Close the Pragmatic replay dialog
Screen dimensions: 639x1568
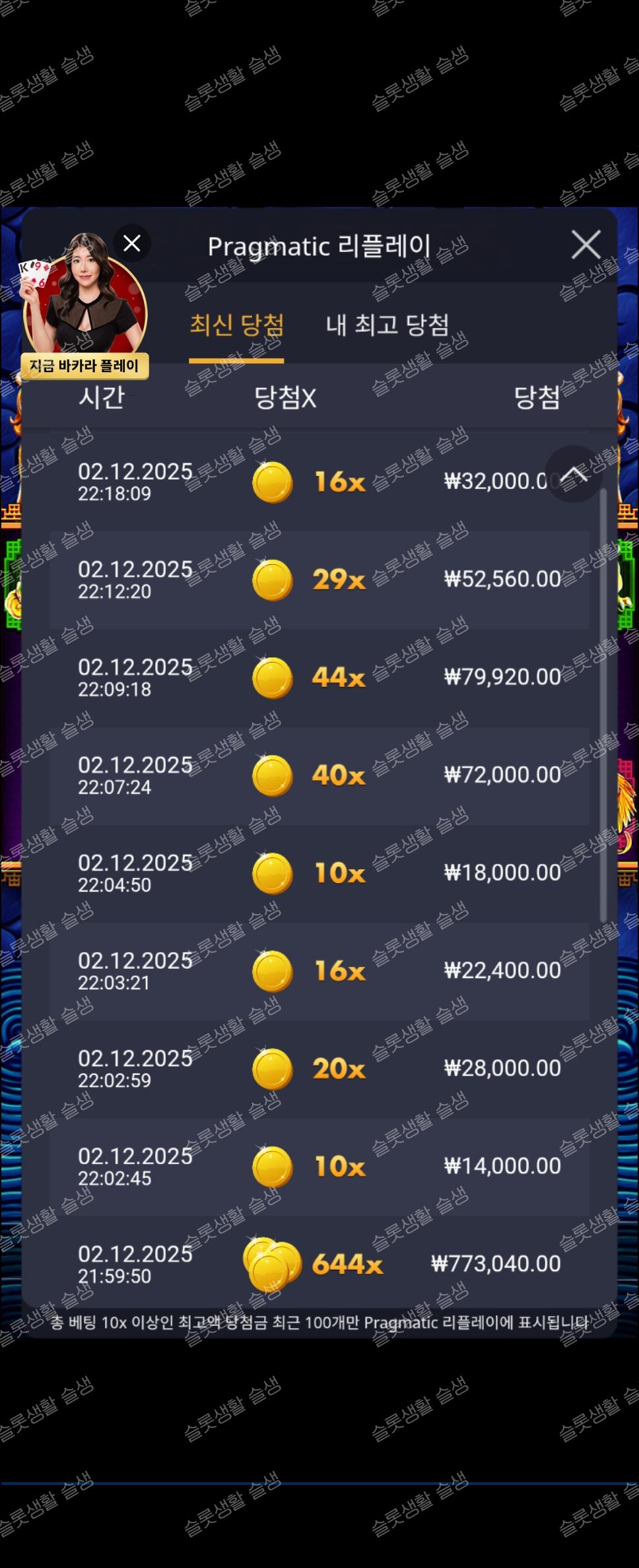tap(585, 245)
